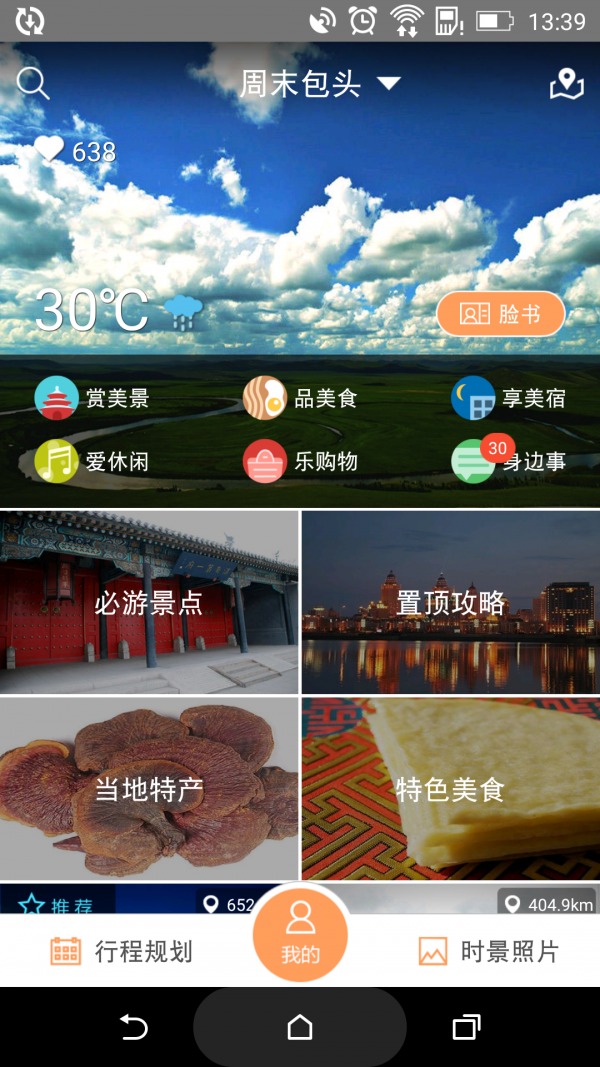Open the 爱休闲 category

92,461
